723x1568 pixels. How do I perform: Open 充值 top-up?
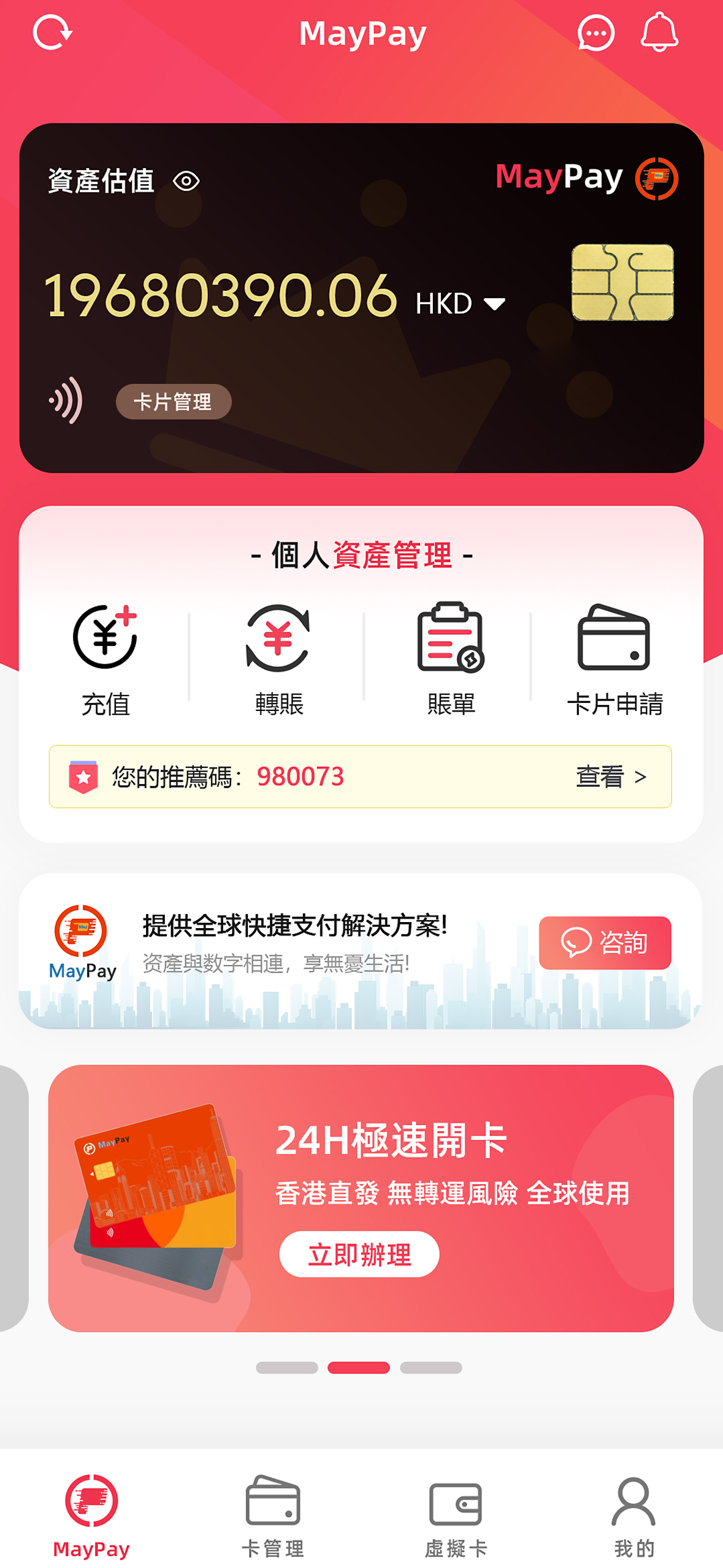(x=105, y=658)
